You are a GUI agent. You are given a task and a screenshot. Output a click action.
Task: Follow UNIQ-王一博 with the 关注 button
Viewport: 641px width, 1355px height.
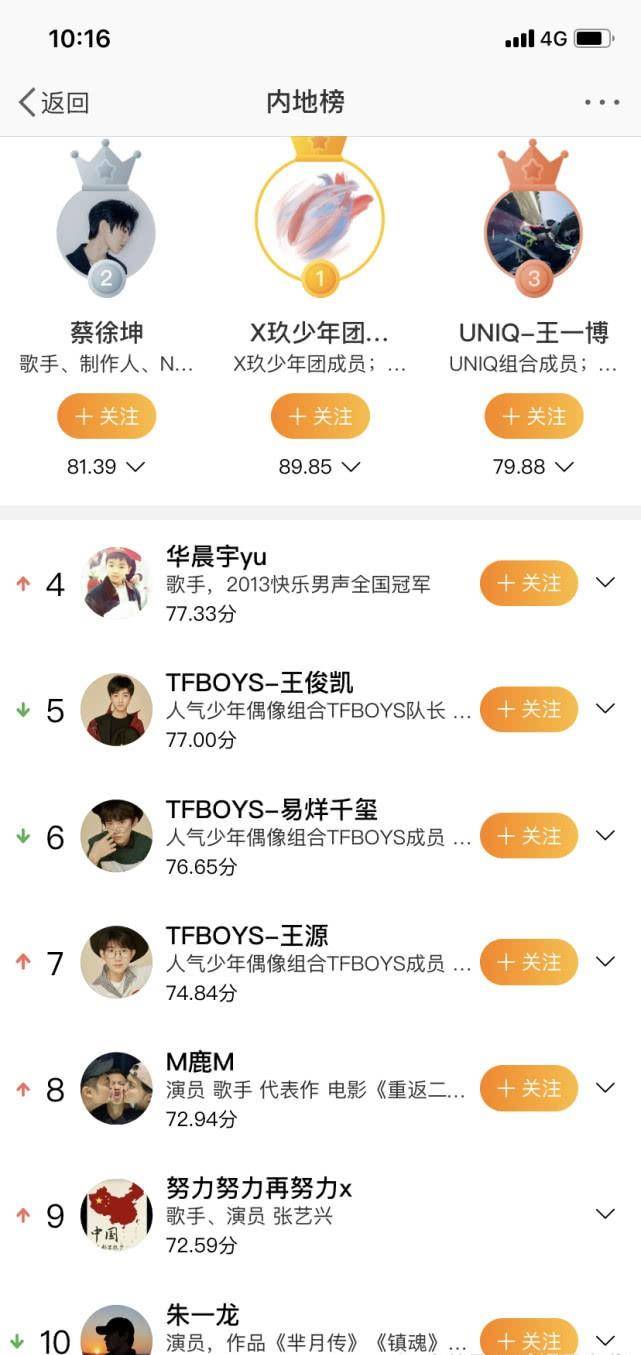point(534,416)
